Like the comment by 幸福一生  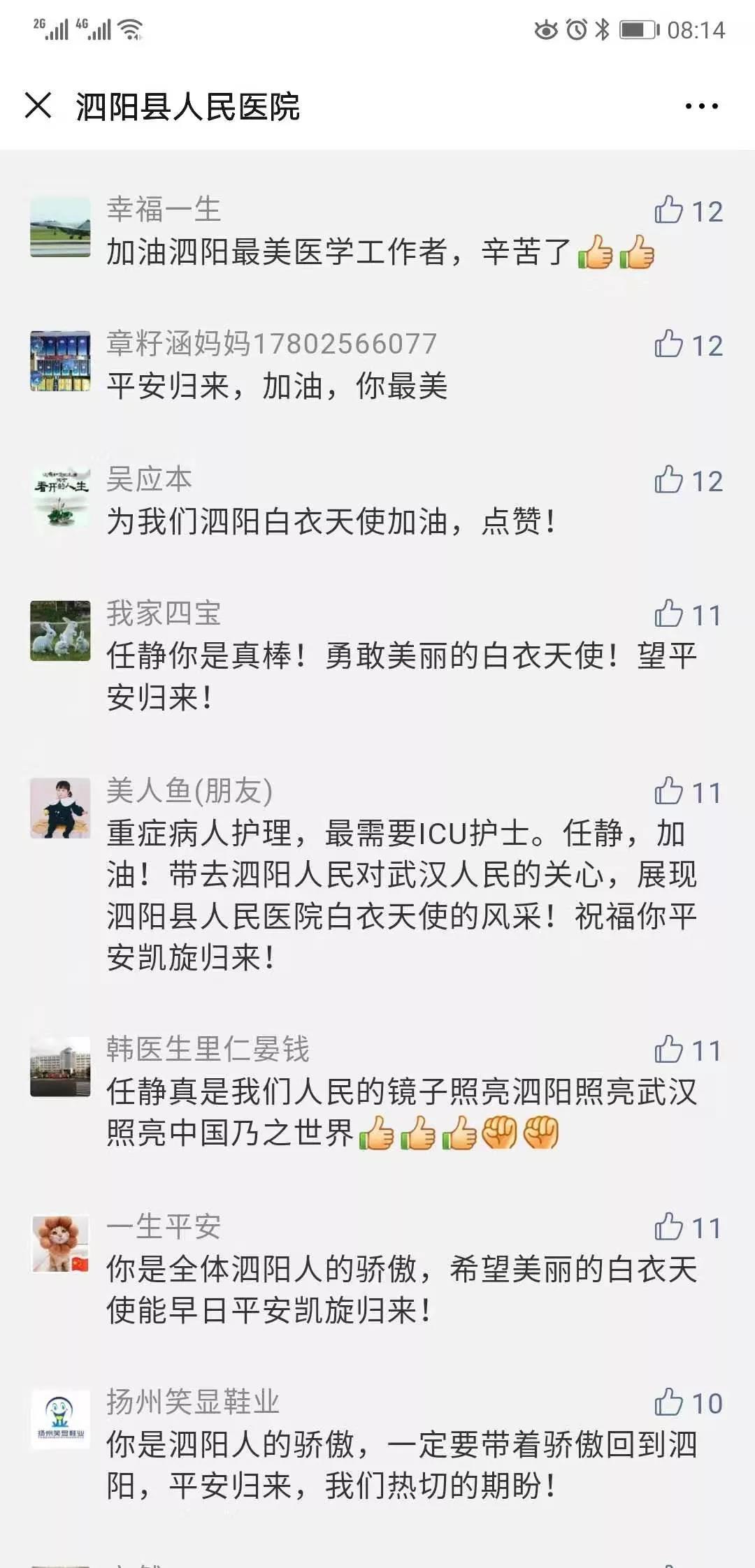[669, 210]
